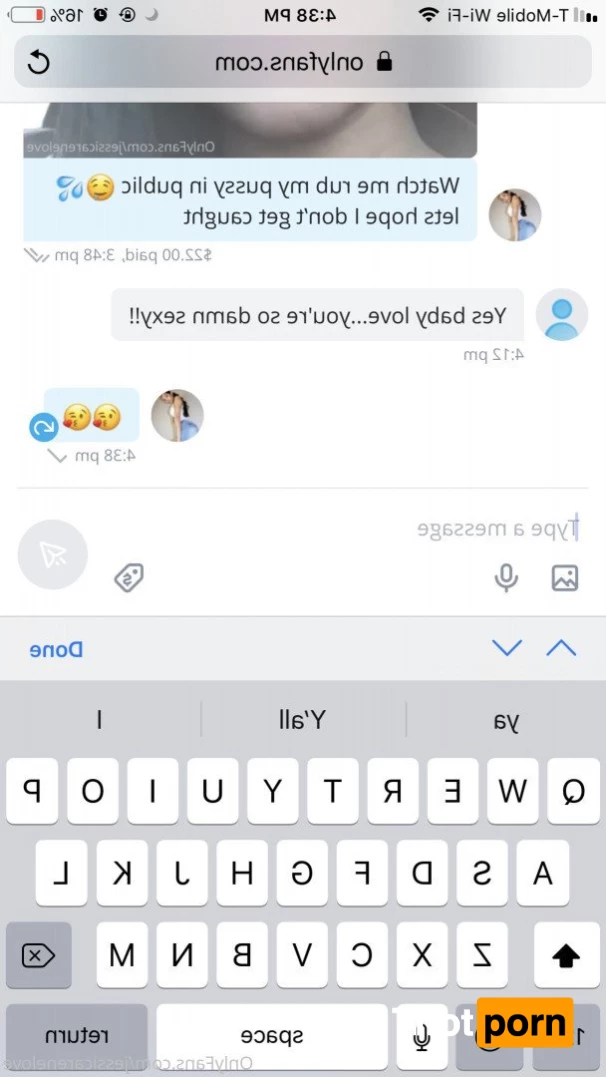Tap the resend icon on the emoji message
606x1077 pixels.
pyautogui.click(x=44, y=429)
